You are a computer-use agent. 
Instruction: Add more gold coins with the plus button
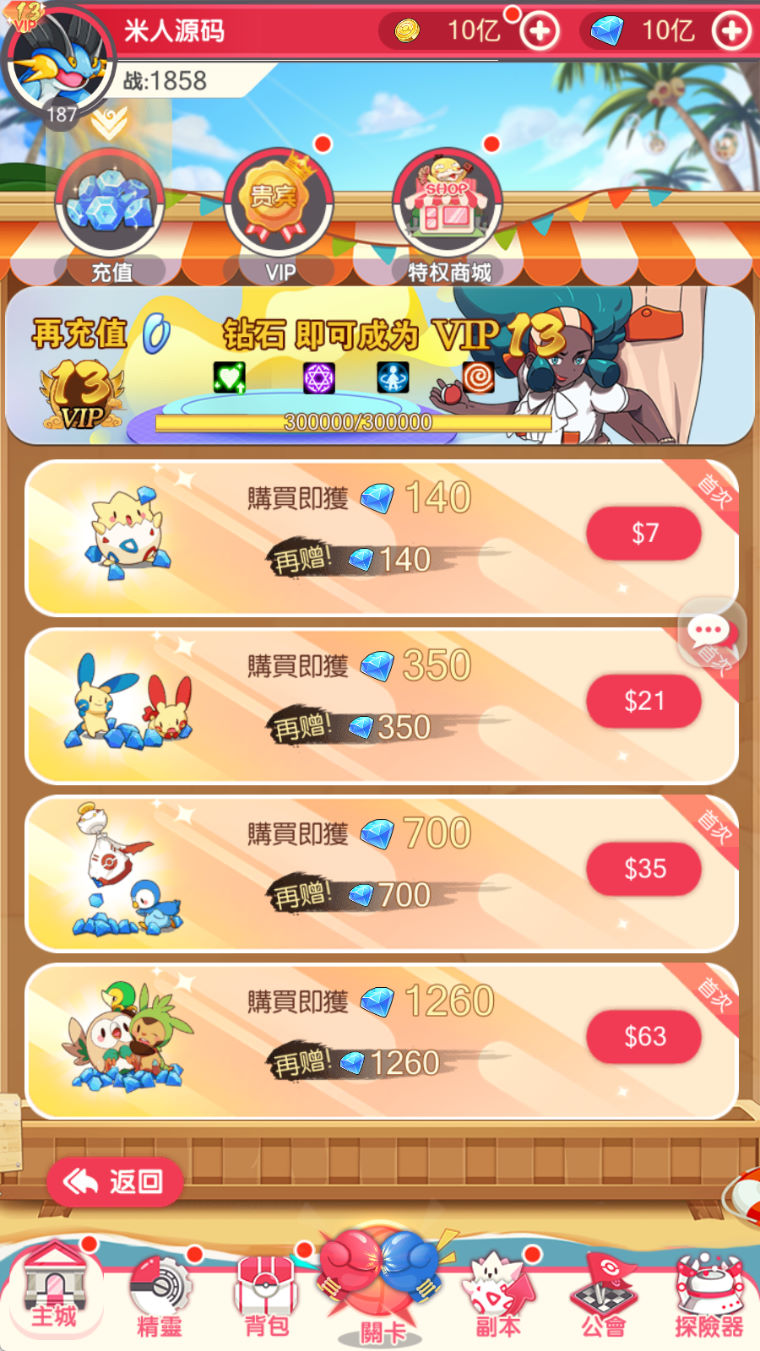[540, 31]
